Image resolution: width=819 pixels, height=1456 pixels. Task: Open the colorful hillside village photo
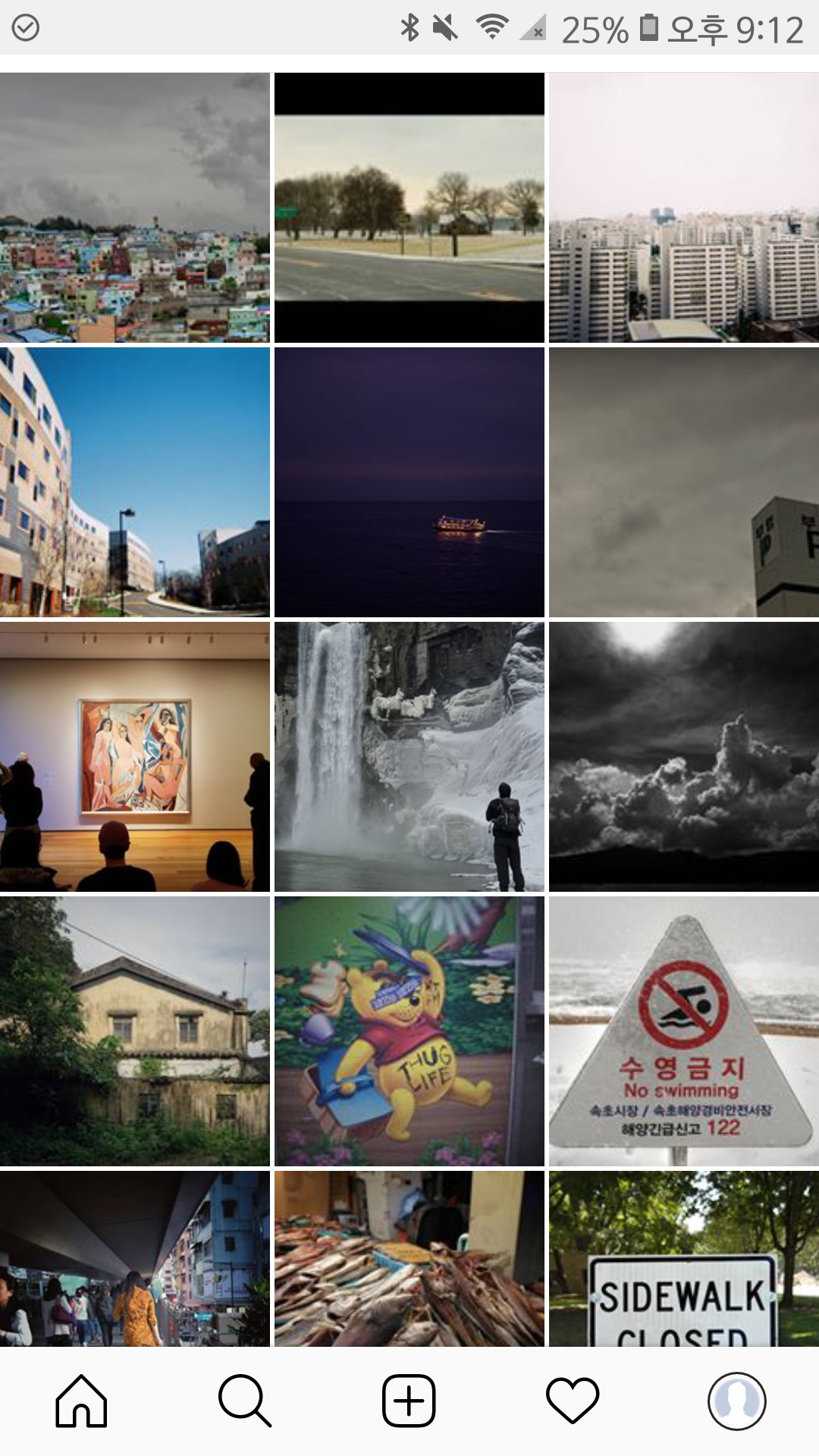pos(135,208)
